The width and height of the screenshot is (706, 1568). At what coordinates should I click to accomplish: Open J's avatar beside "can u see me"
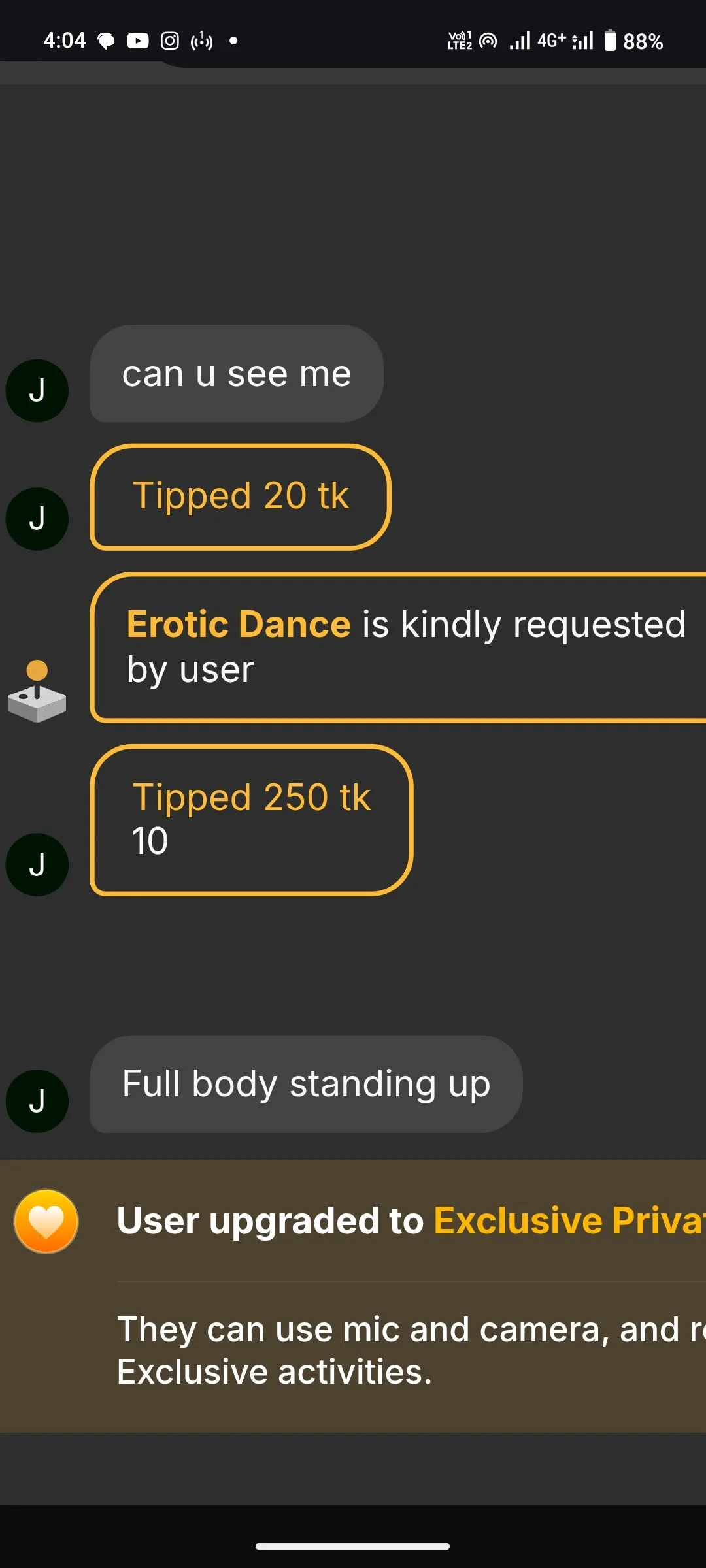click(37, 391)
